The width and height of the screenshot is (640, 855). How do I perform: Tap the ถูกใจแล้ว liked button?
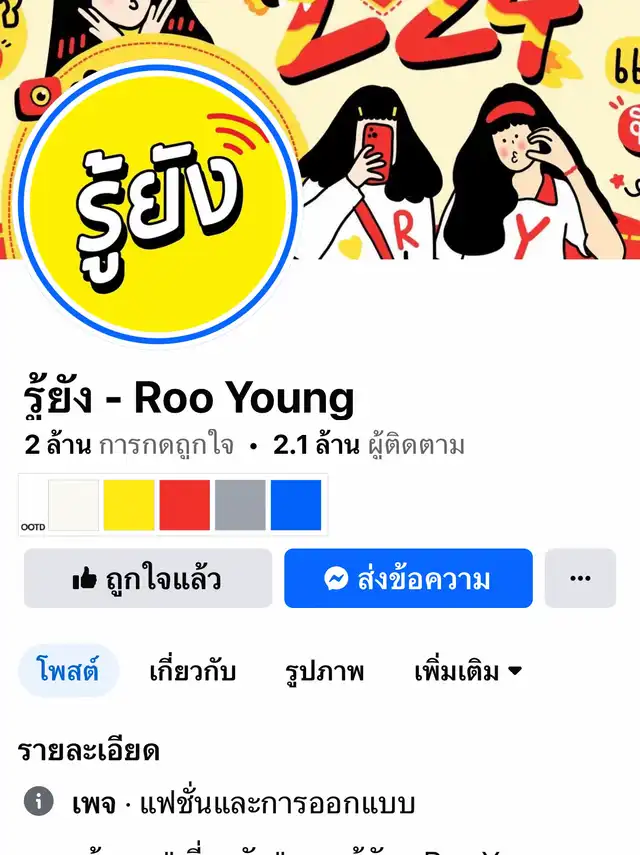pyautogui.click(x=148, y=578)
